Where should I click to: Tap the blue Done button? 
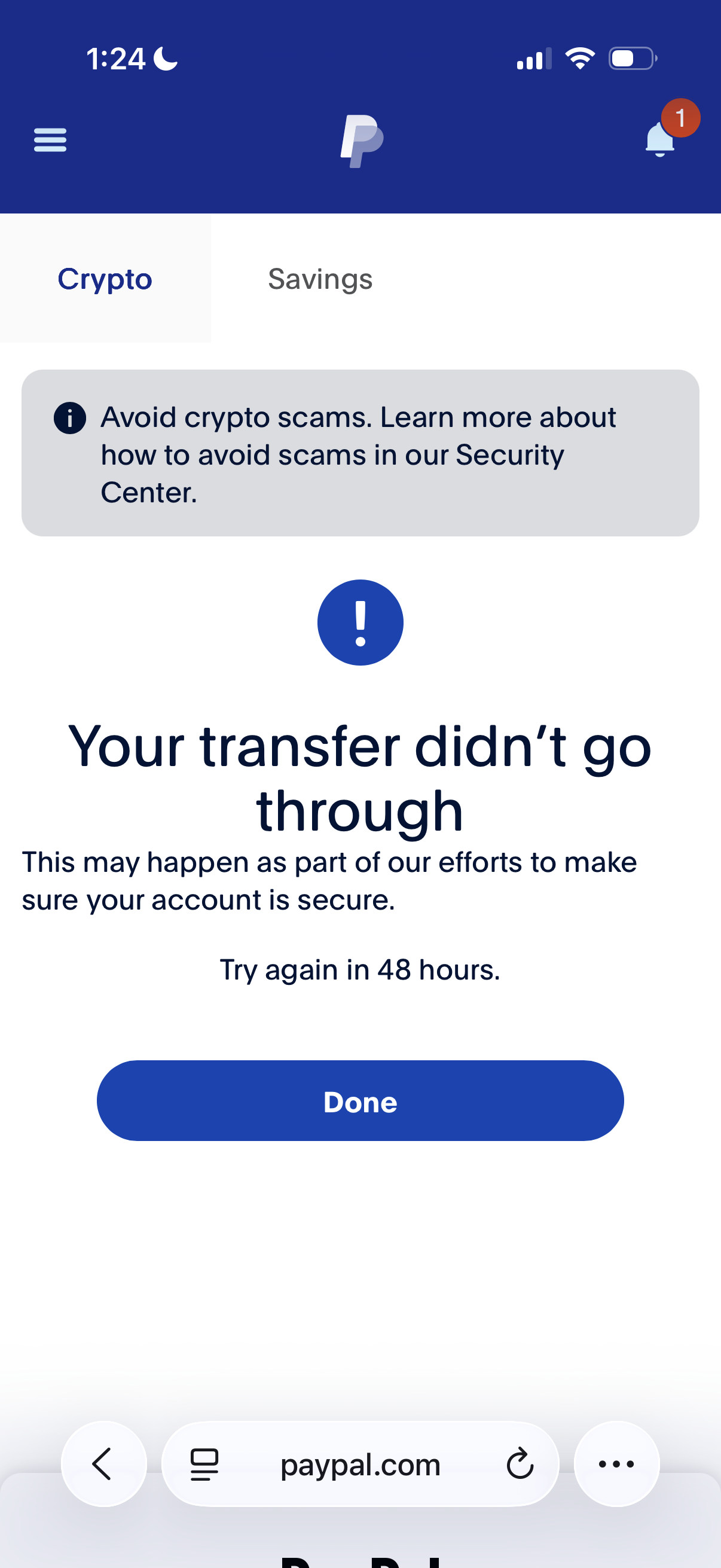click(x=360, y=1101)
